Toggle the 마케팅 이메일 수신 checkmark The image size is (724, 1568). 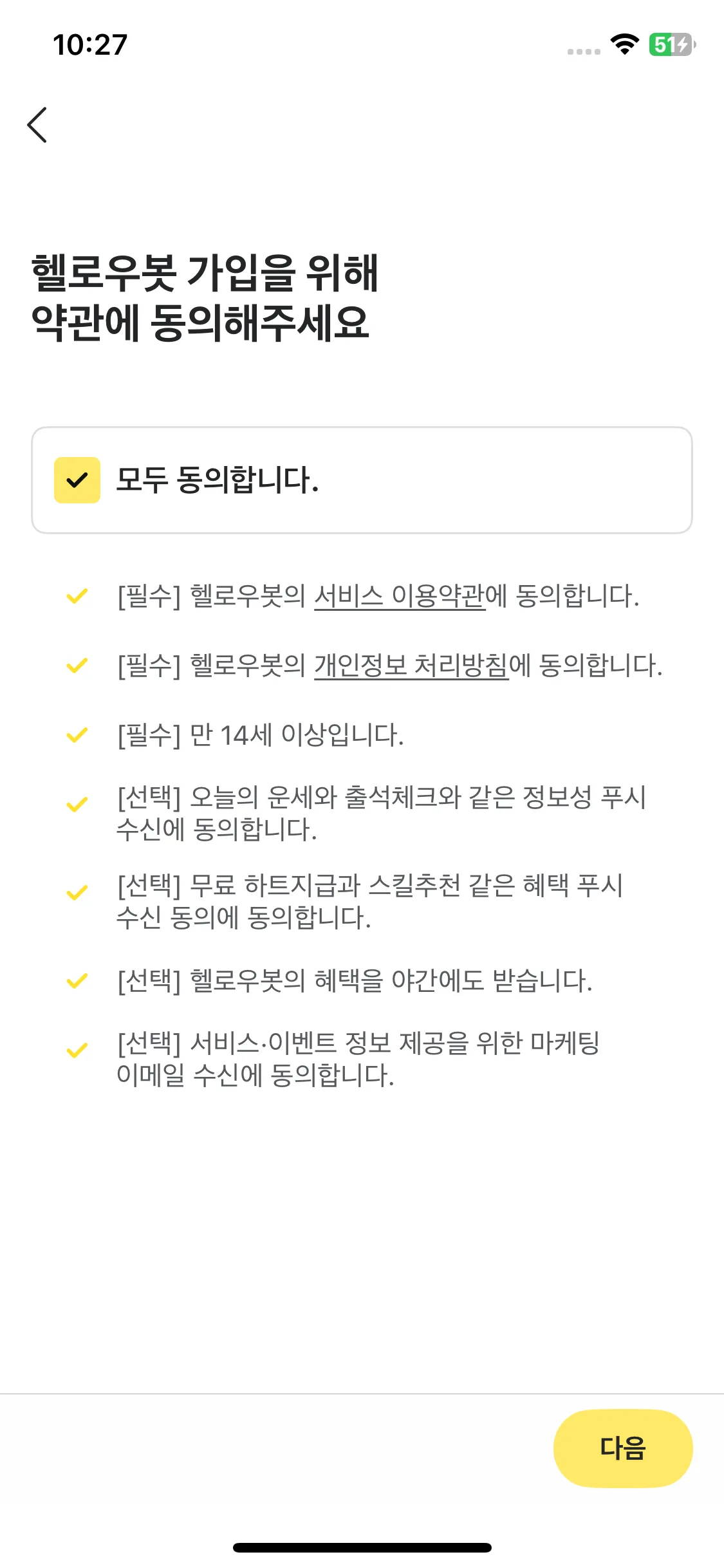(x=77, y=1050)
